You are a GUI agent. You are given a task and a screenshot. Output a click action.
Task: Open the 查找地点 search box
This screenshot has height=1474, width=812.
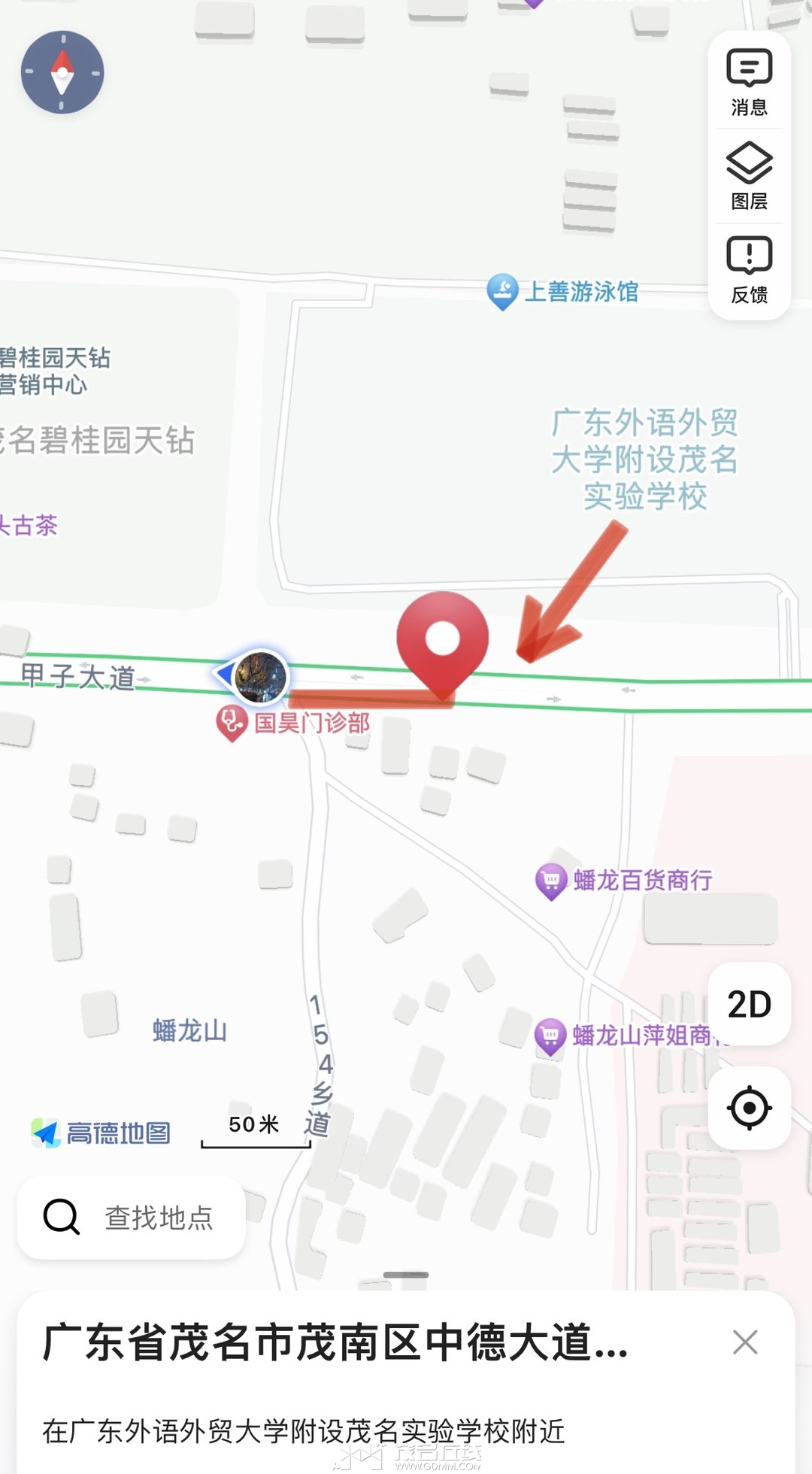[x=131, y=1217]
